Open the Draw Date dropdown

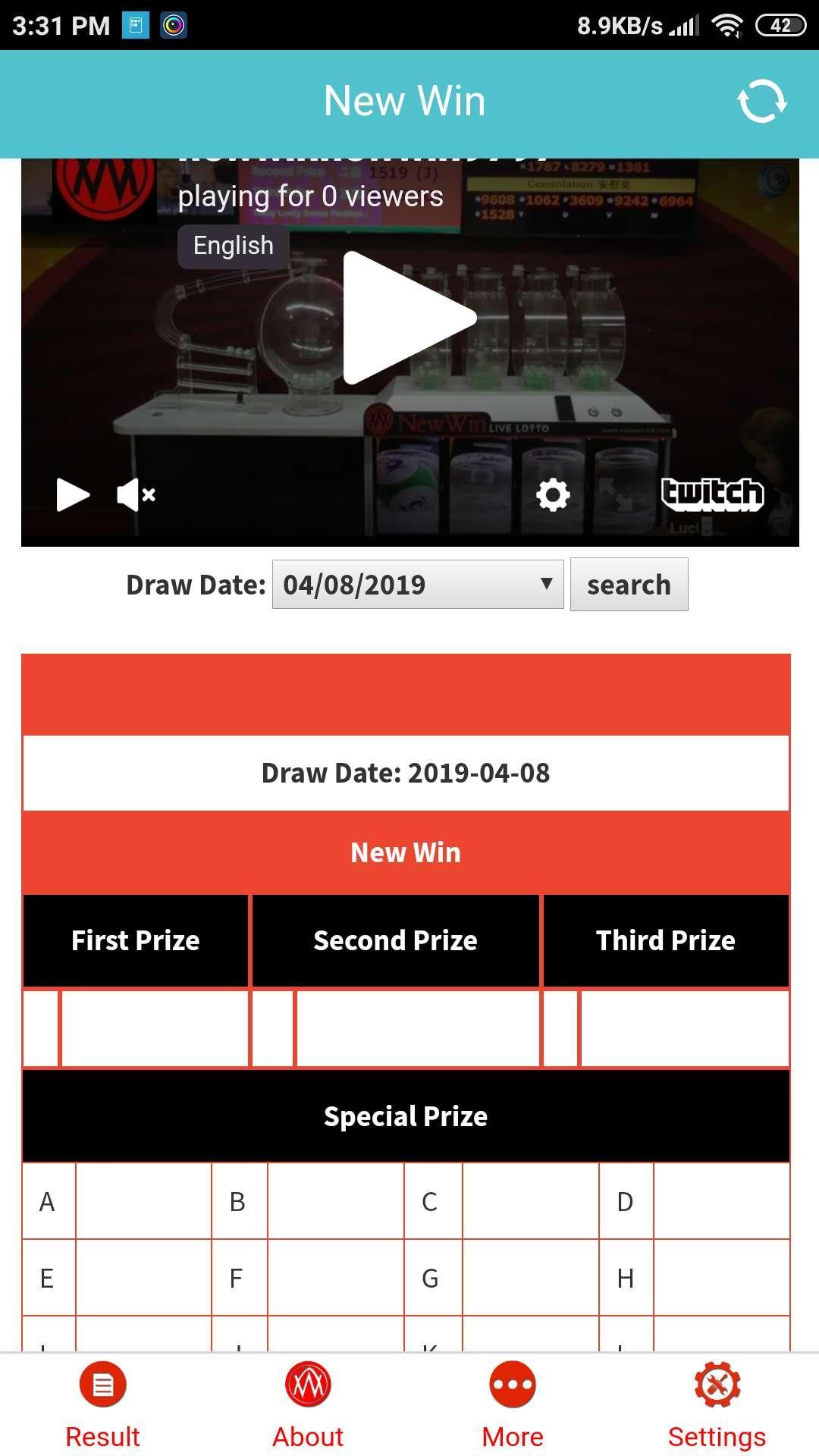[417, 585]
